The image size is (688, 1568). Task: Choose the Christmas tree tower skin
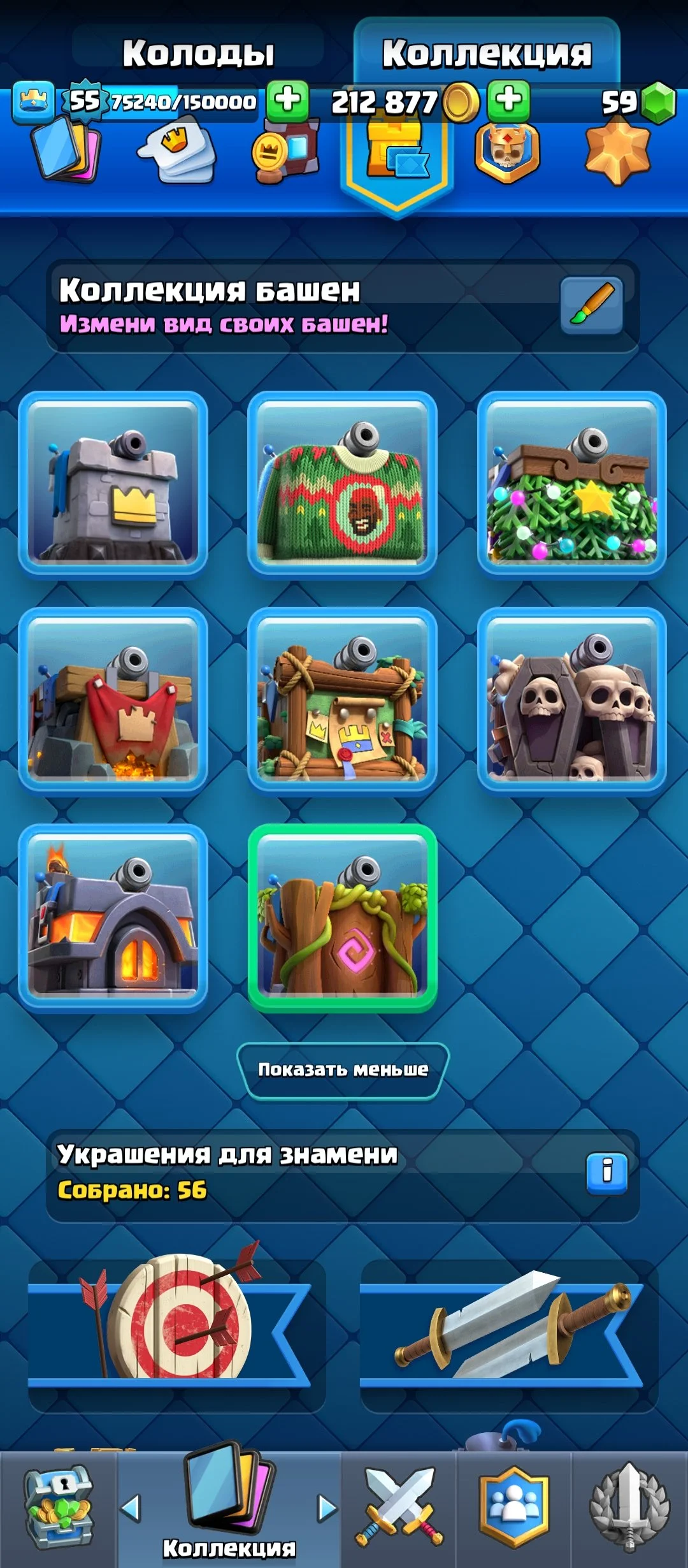click(571, 483)
